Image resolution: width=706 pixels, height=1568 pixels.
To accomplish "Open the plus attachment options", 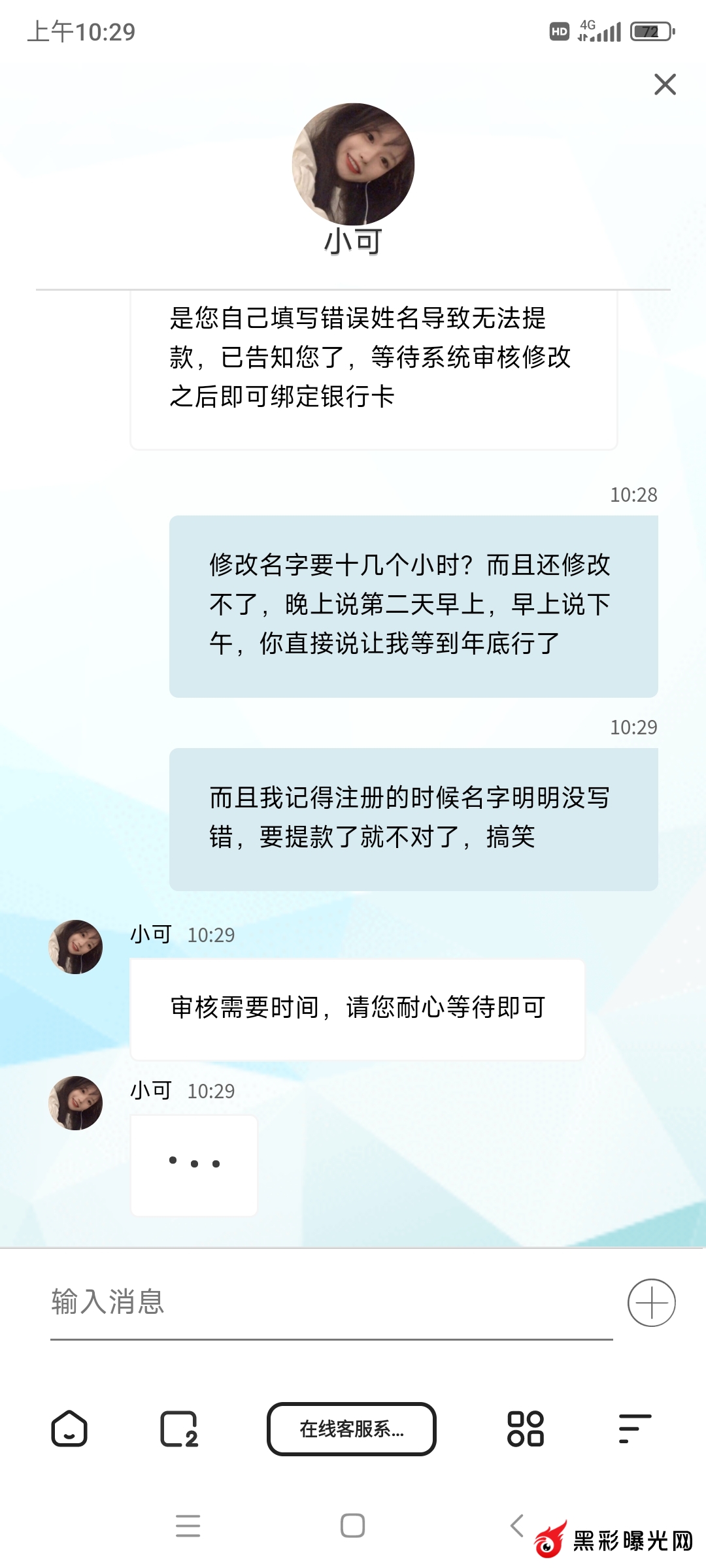I will 651,1302.
